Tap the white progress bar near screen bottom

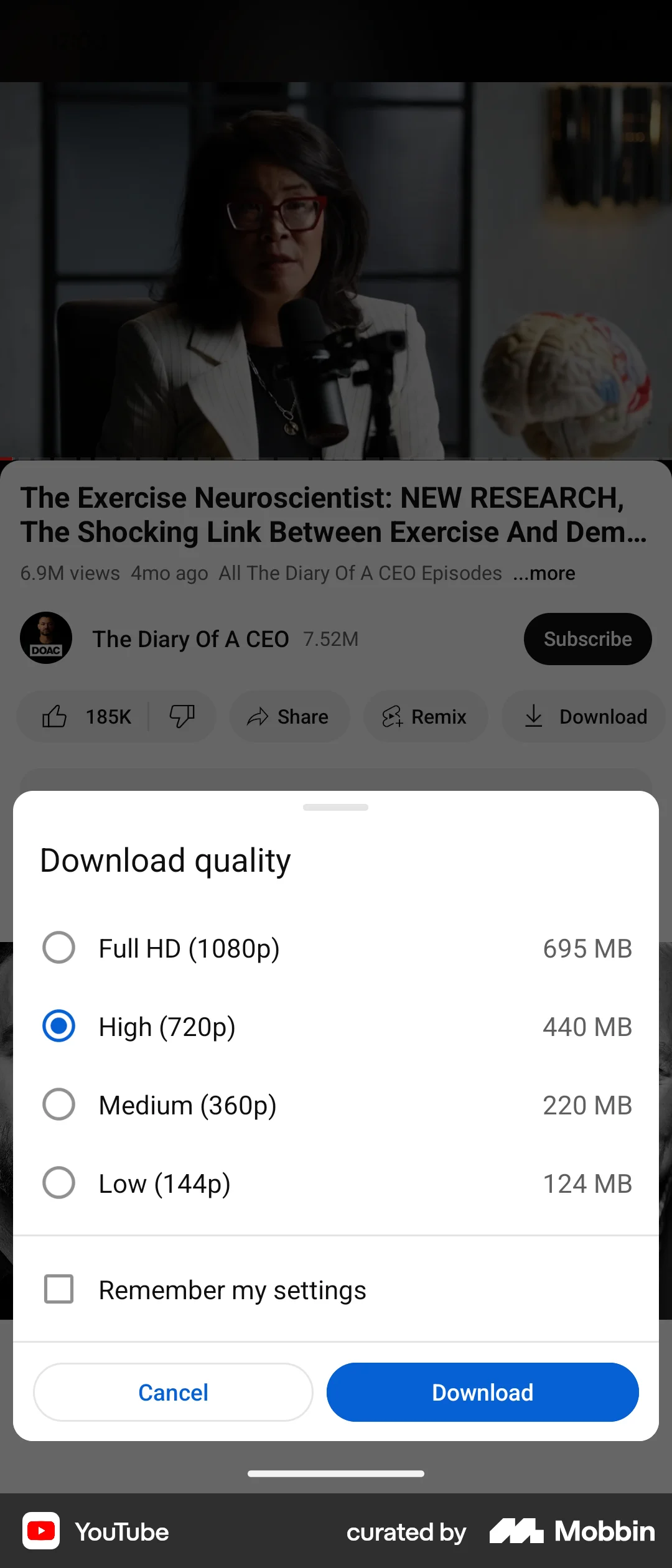point(336,1473)
